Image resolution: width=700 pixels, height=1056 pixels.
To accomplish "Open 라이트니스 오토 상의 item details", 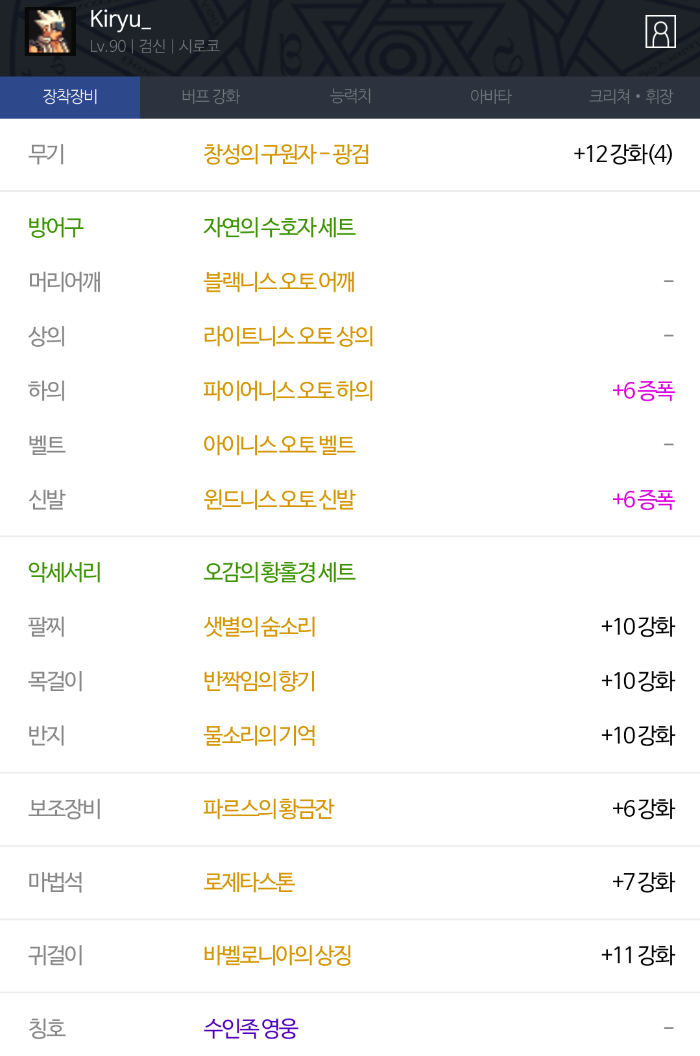I will click(x=288, y=336).
